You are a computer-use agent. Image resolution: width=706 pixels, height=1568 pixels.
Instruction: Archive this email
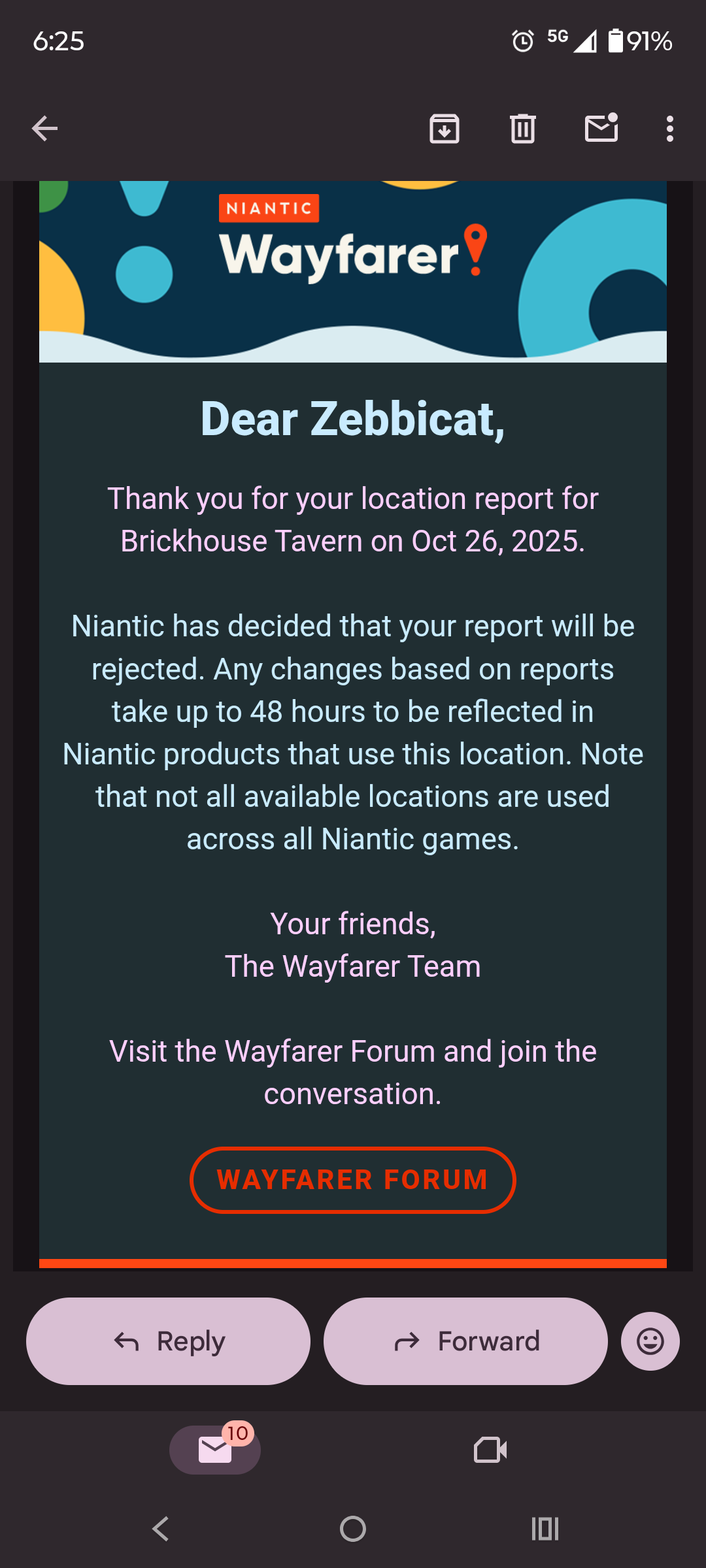[445, 129]
